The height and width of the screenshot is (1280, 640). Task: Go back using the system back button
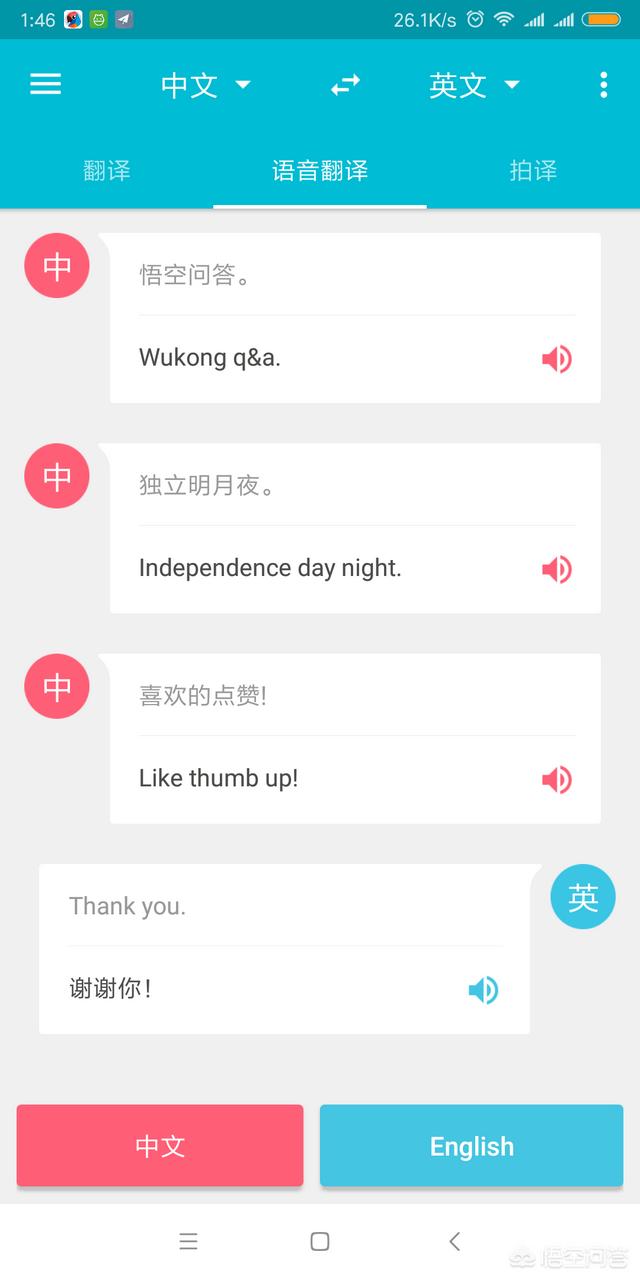click(x=454, y=1242)
